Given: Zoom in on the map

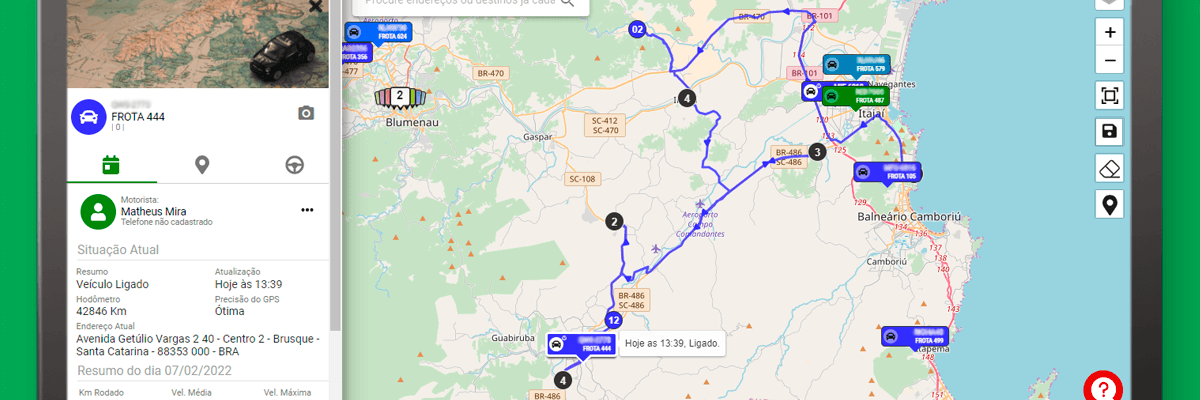Looking at the screenshot, I should (x=1109, y=32).
